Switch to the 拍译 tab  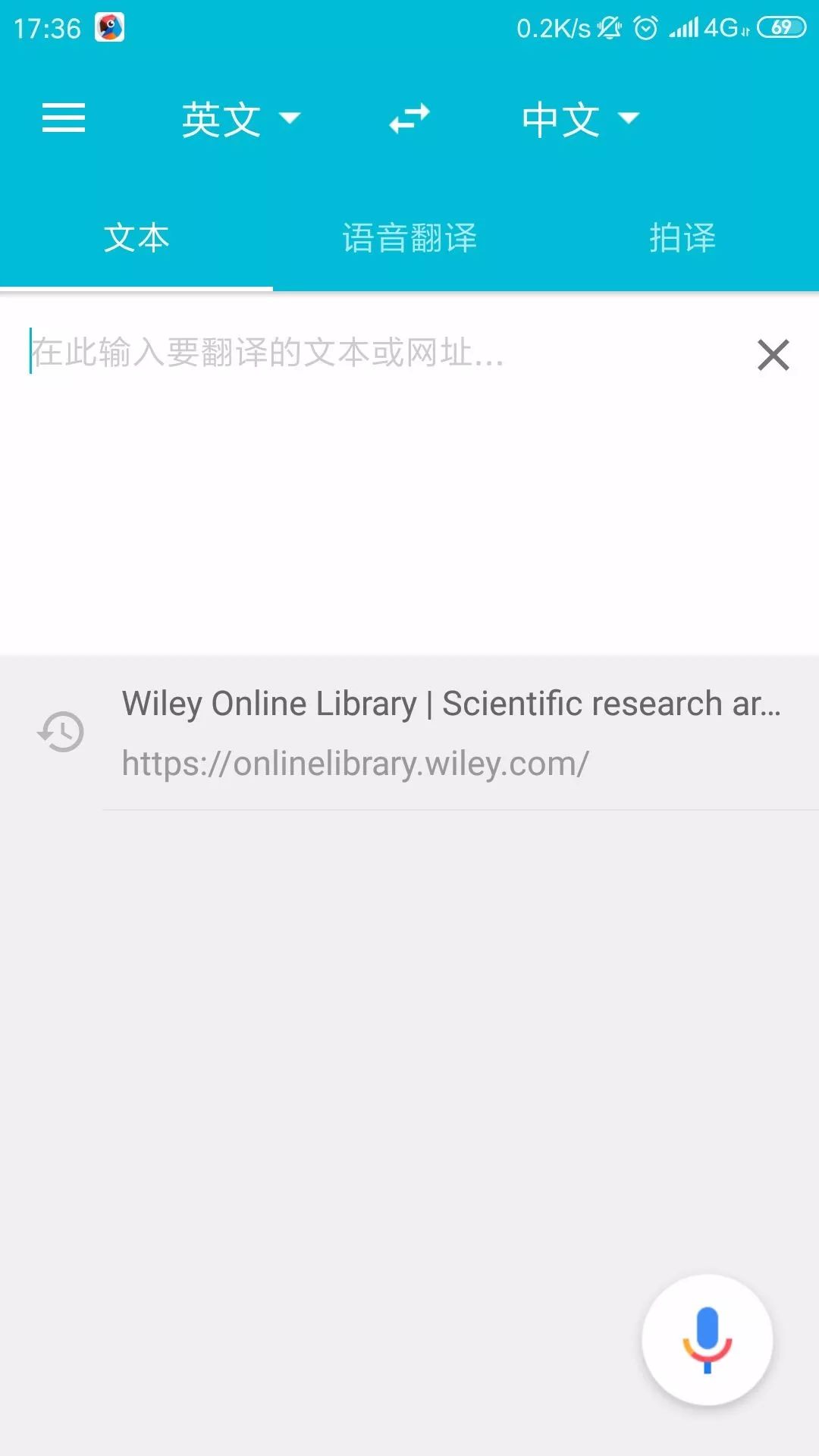tap(681, 238)
